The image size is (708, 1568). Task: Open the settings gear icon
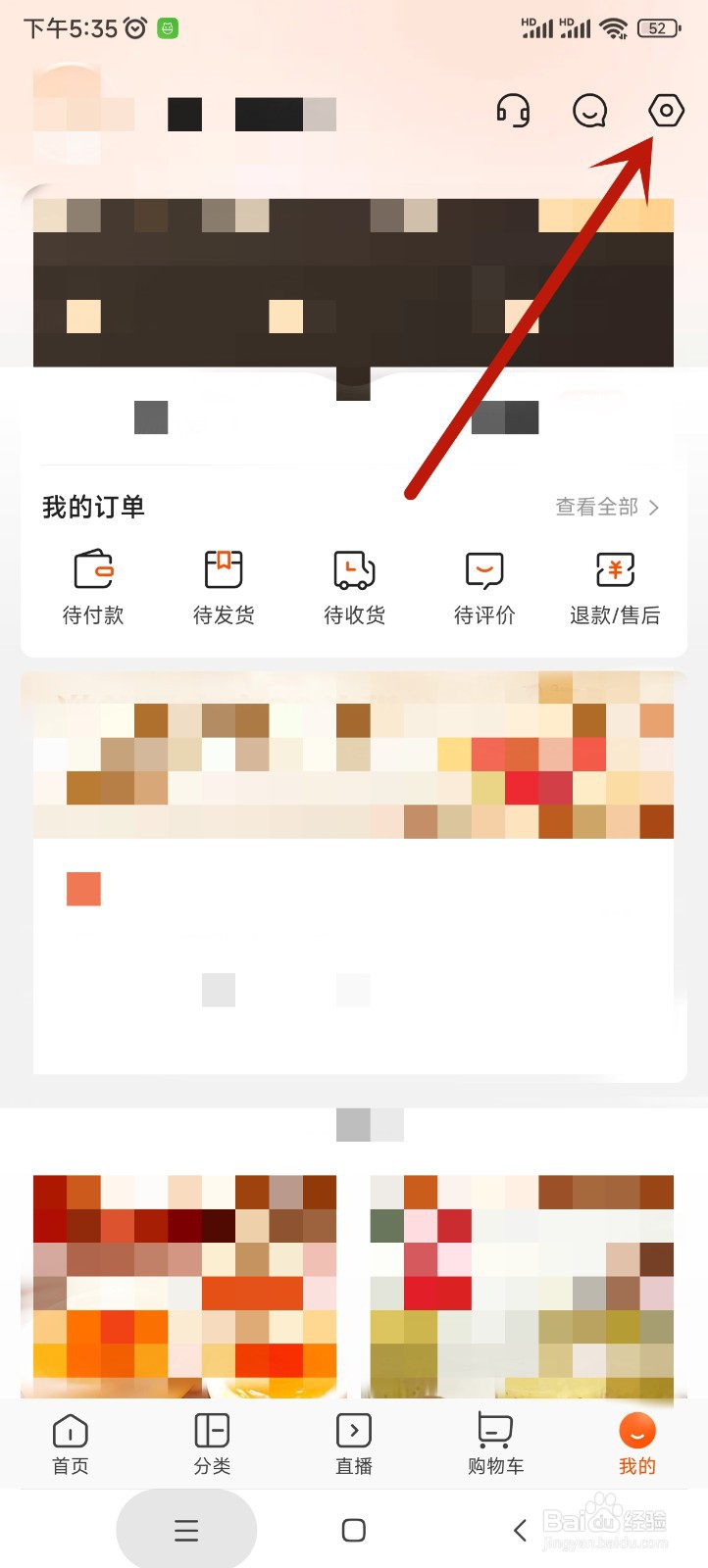point(666,111)
